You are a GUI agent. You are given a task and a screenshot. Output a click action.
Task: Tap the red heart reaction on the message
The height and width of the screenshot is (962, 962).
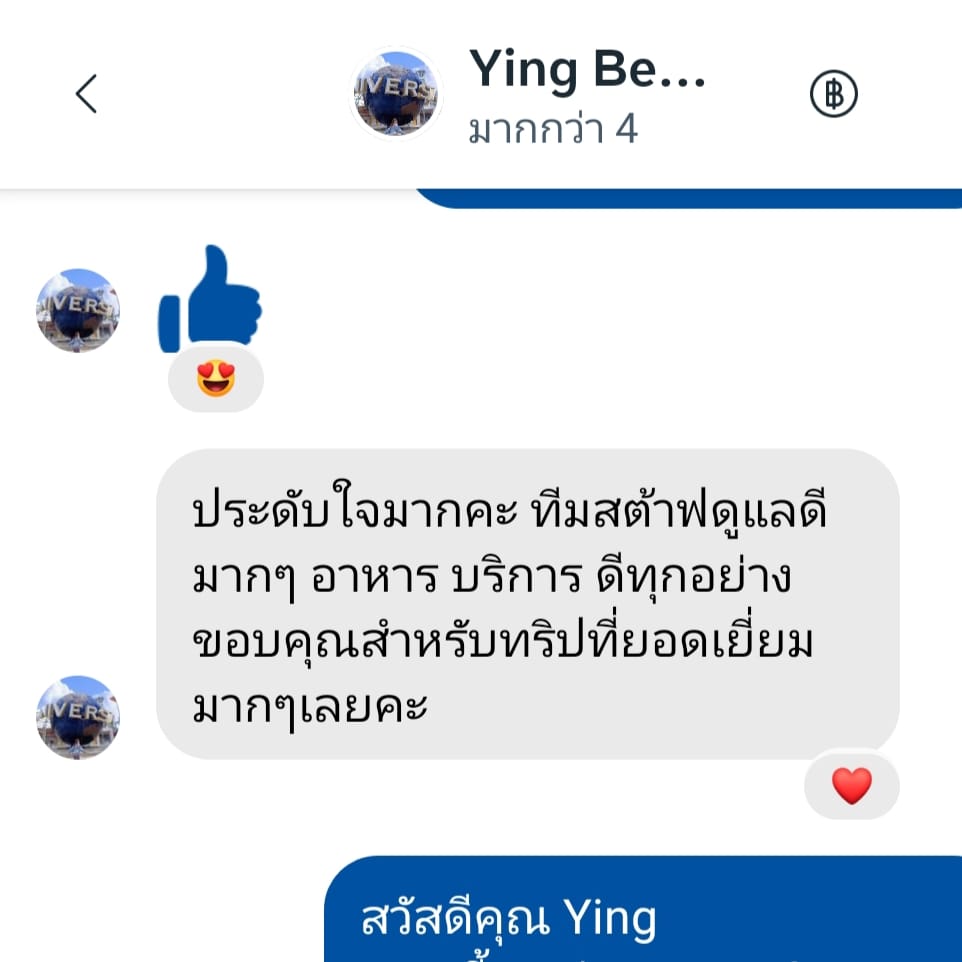pyautogui.click(x=852, y=786)
